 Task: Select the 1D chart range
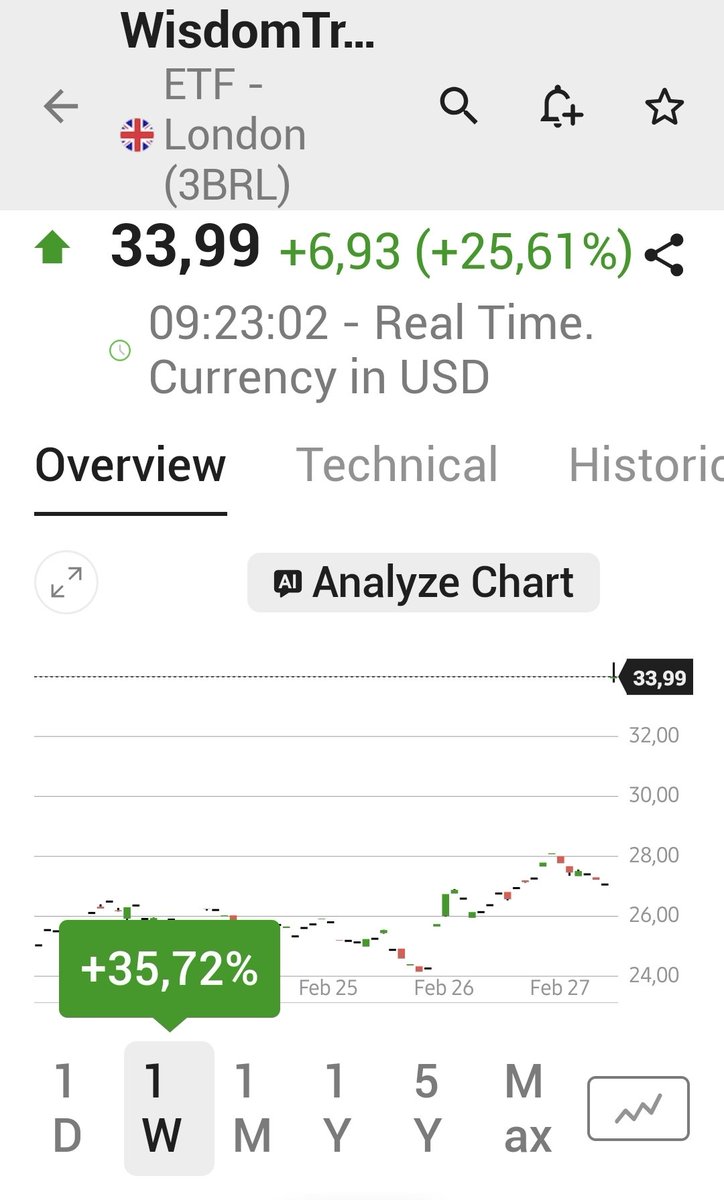tap(66, 1108)
